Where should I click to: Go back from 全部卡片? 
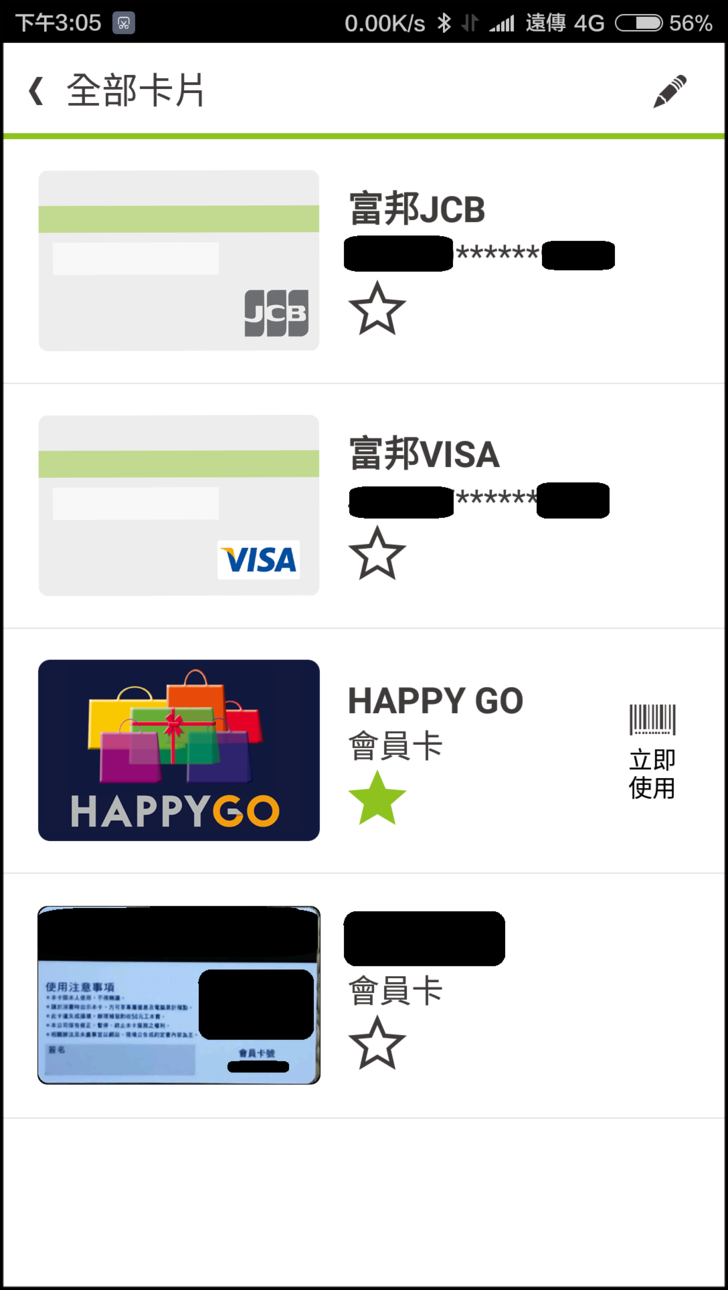[36, 91]
